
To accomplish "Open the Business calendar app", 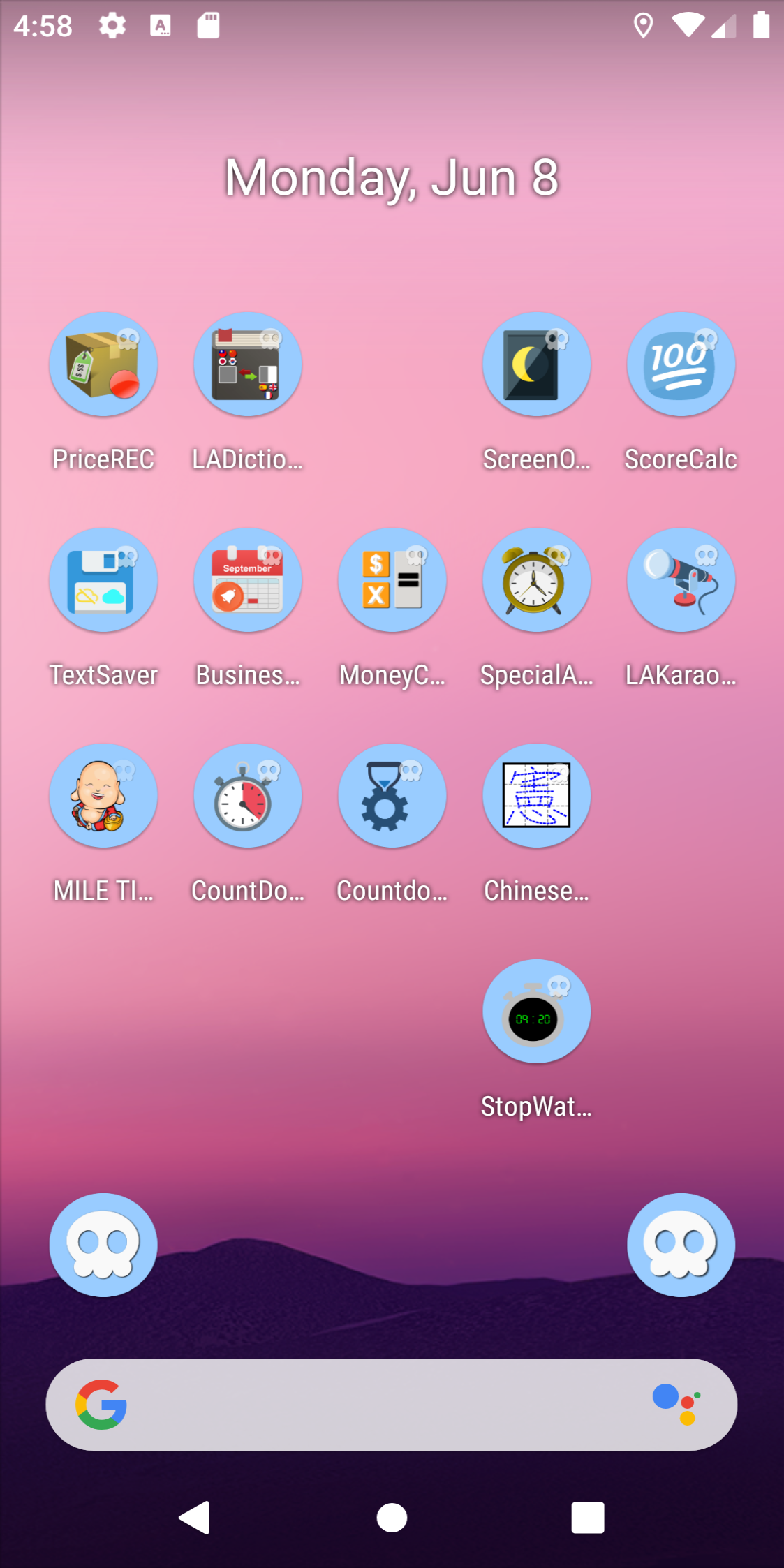I will (248, 580).
